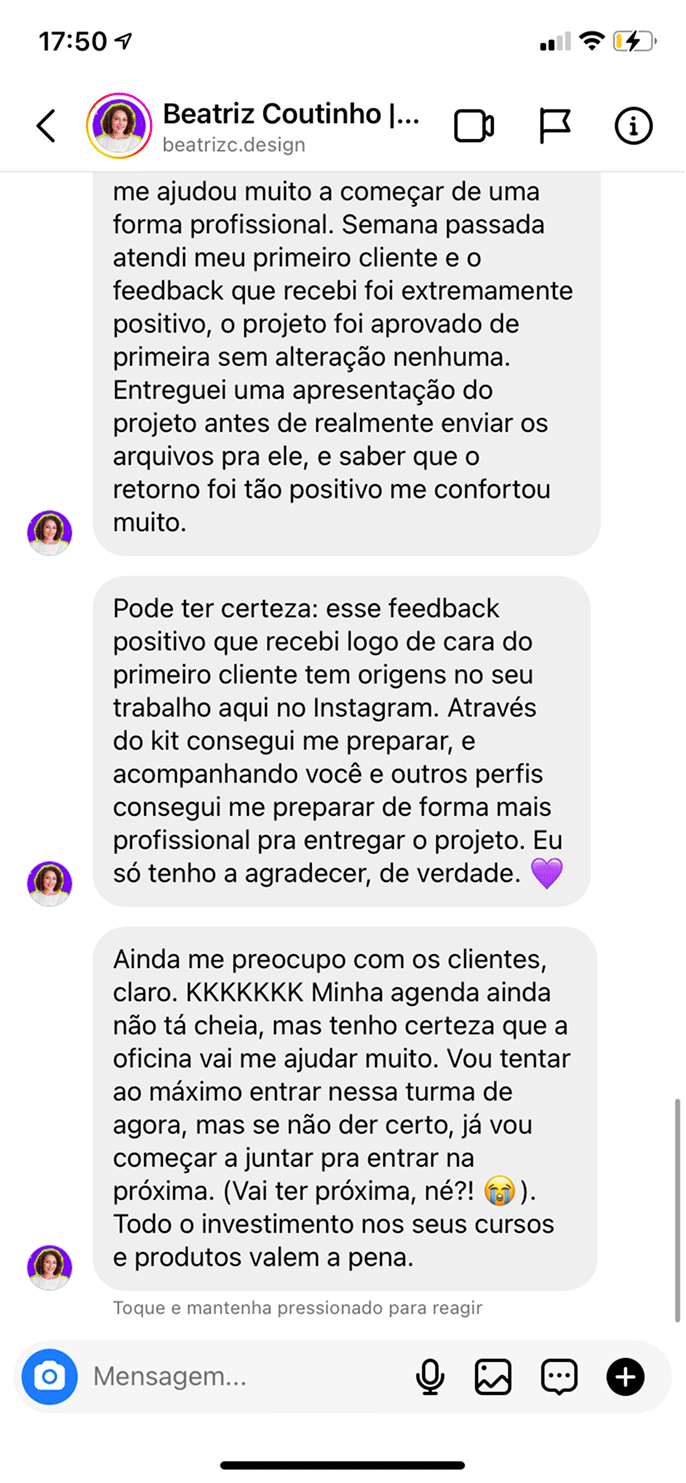
Task: Open the plus menu for more options
Action: [625, 1377]
